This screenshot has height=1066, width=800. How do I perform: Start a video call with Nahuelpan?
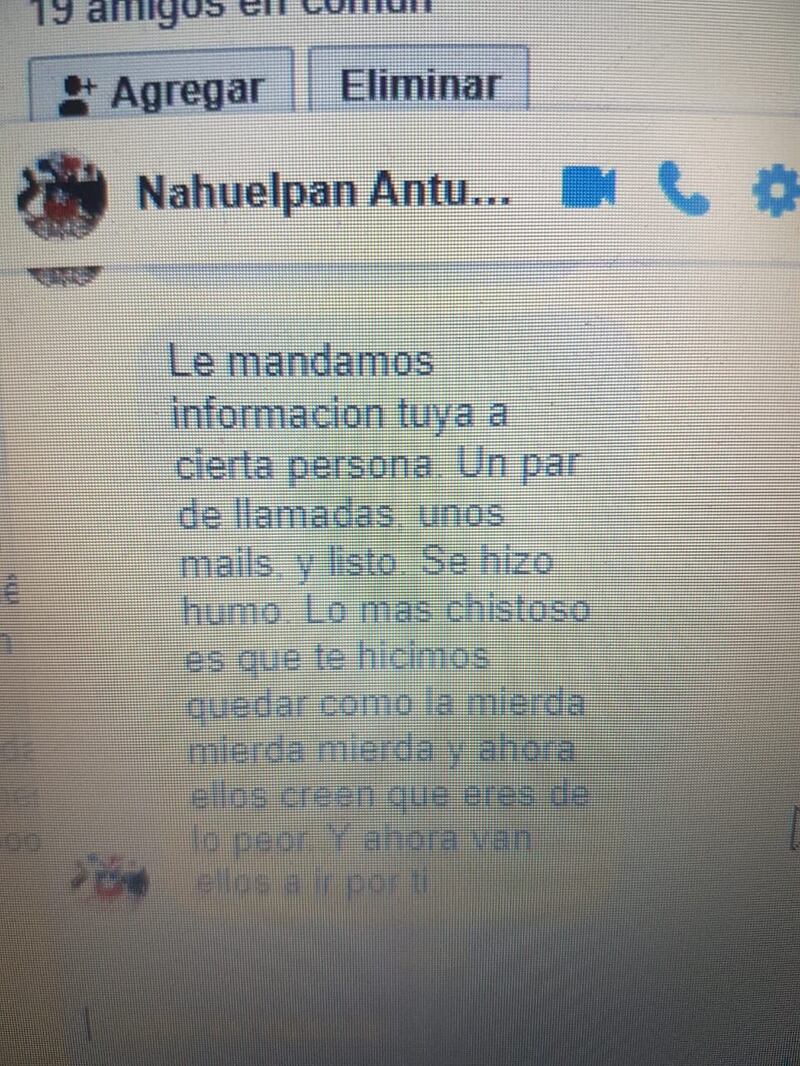[588, 187]
